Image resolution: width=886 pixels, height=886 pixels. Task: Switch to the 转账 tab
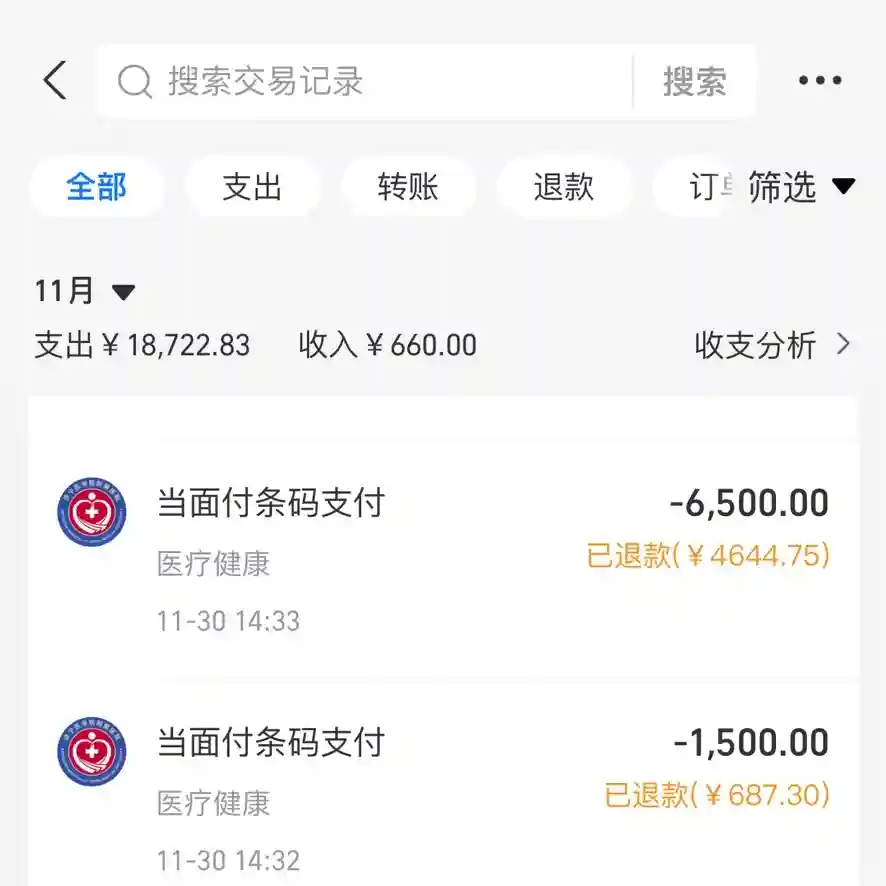coord(408,187)
